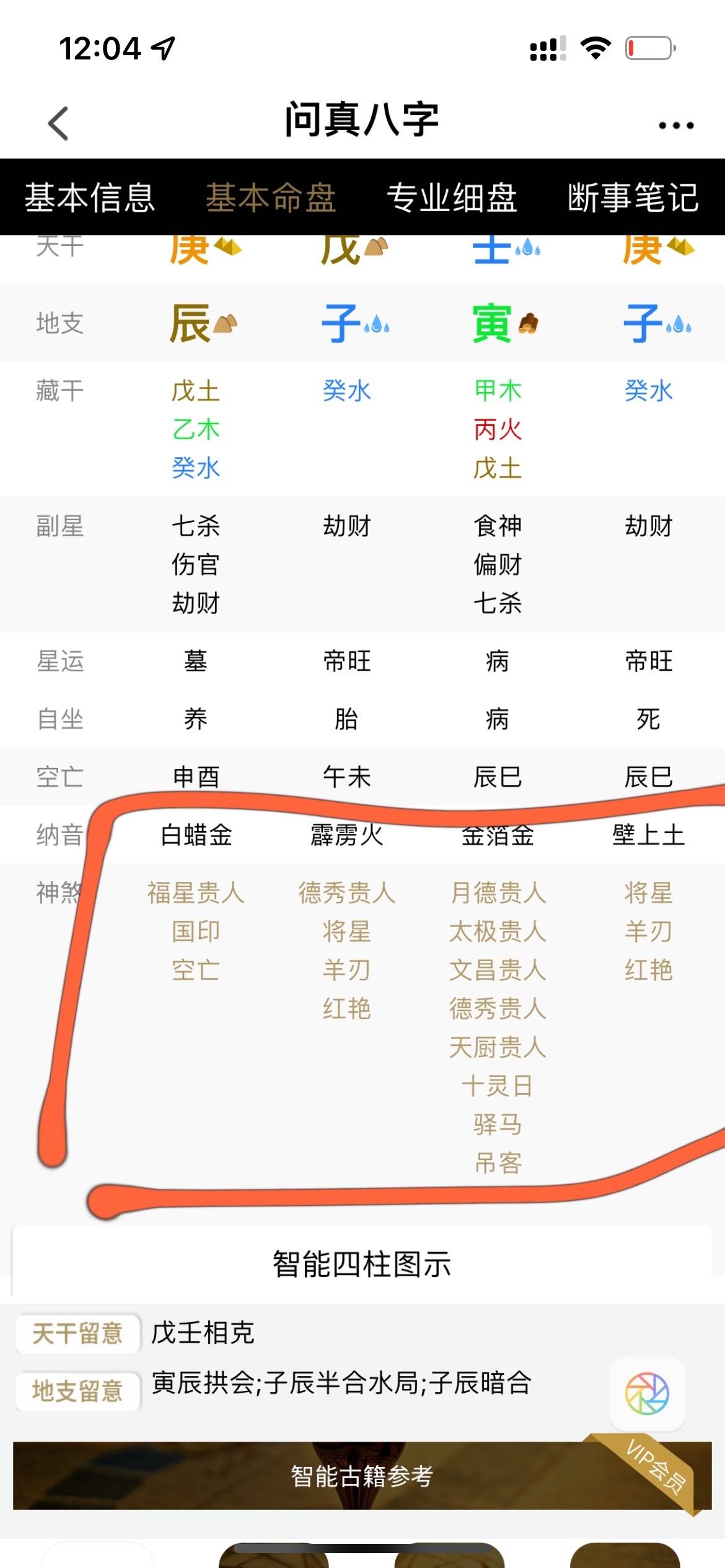Open the 智能古籍参考 VIP banner
This screenshot has width=725, height=1568.
362,1476
